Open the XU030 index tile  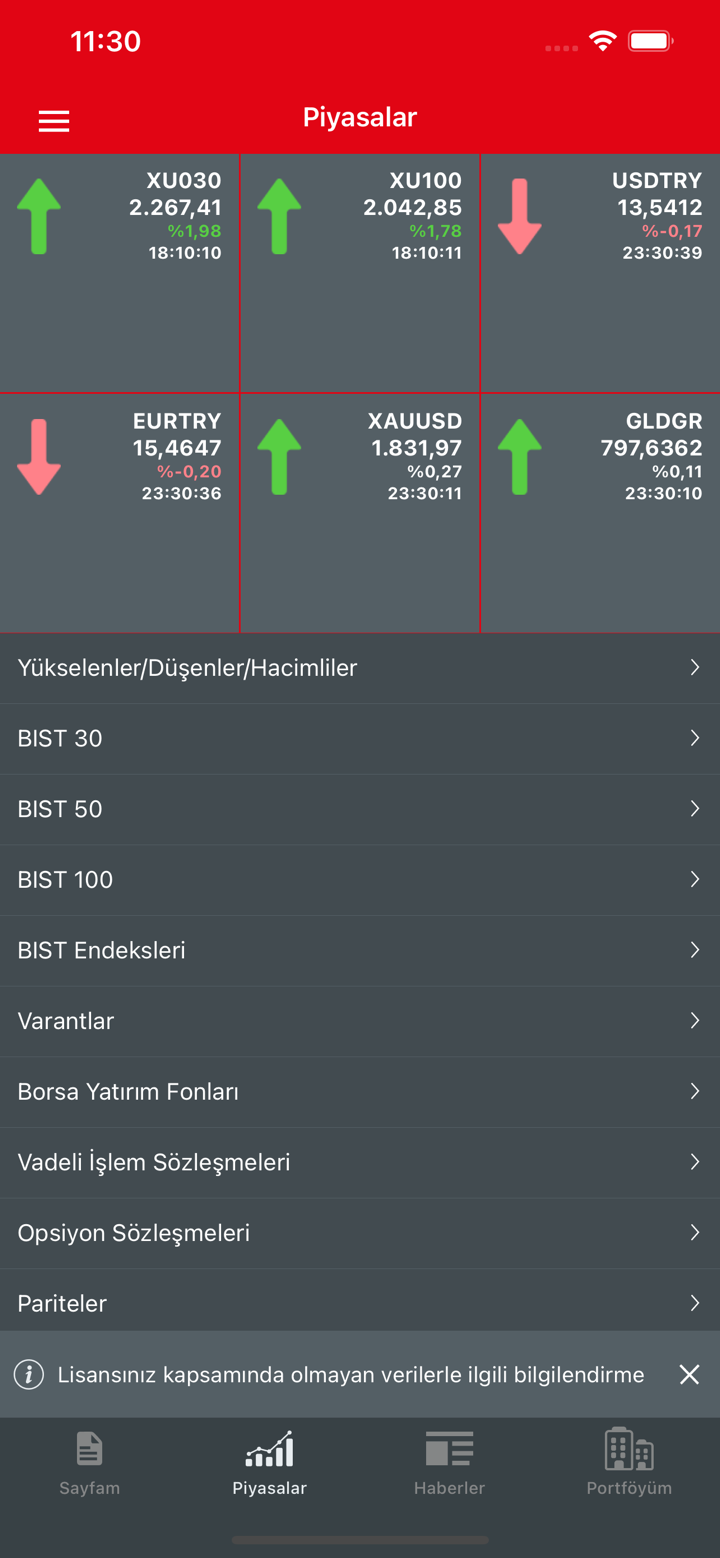coord(120,272)
